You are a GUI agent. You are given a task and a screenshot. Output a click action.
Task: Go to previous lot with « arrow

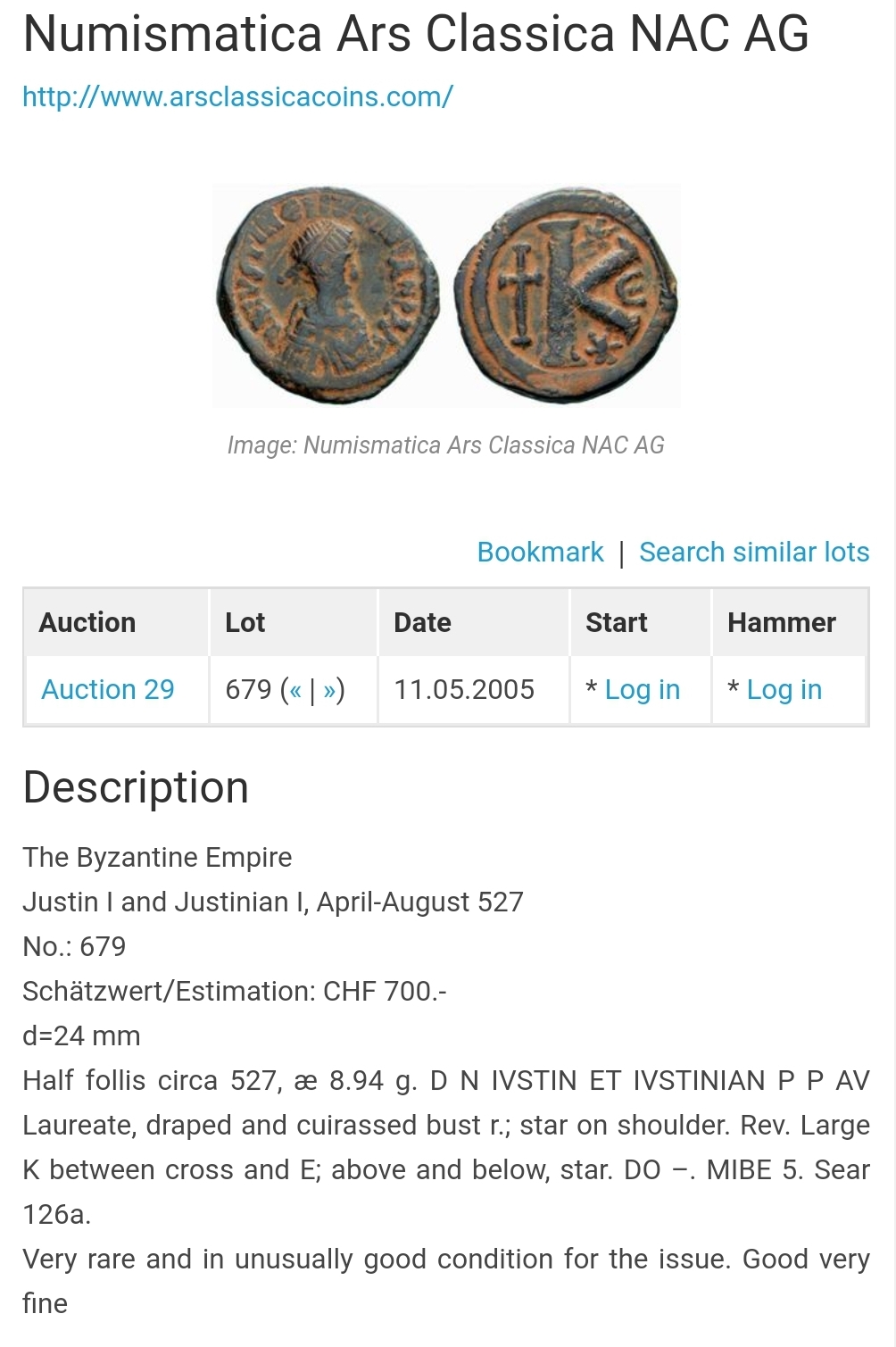point(295,690)
